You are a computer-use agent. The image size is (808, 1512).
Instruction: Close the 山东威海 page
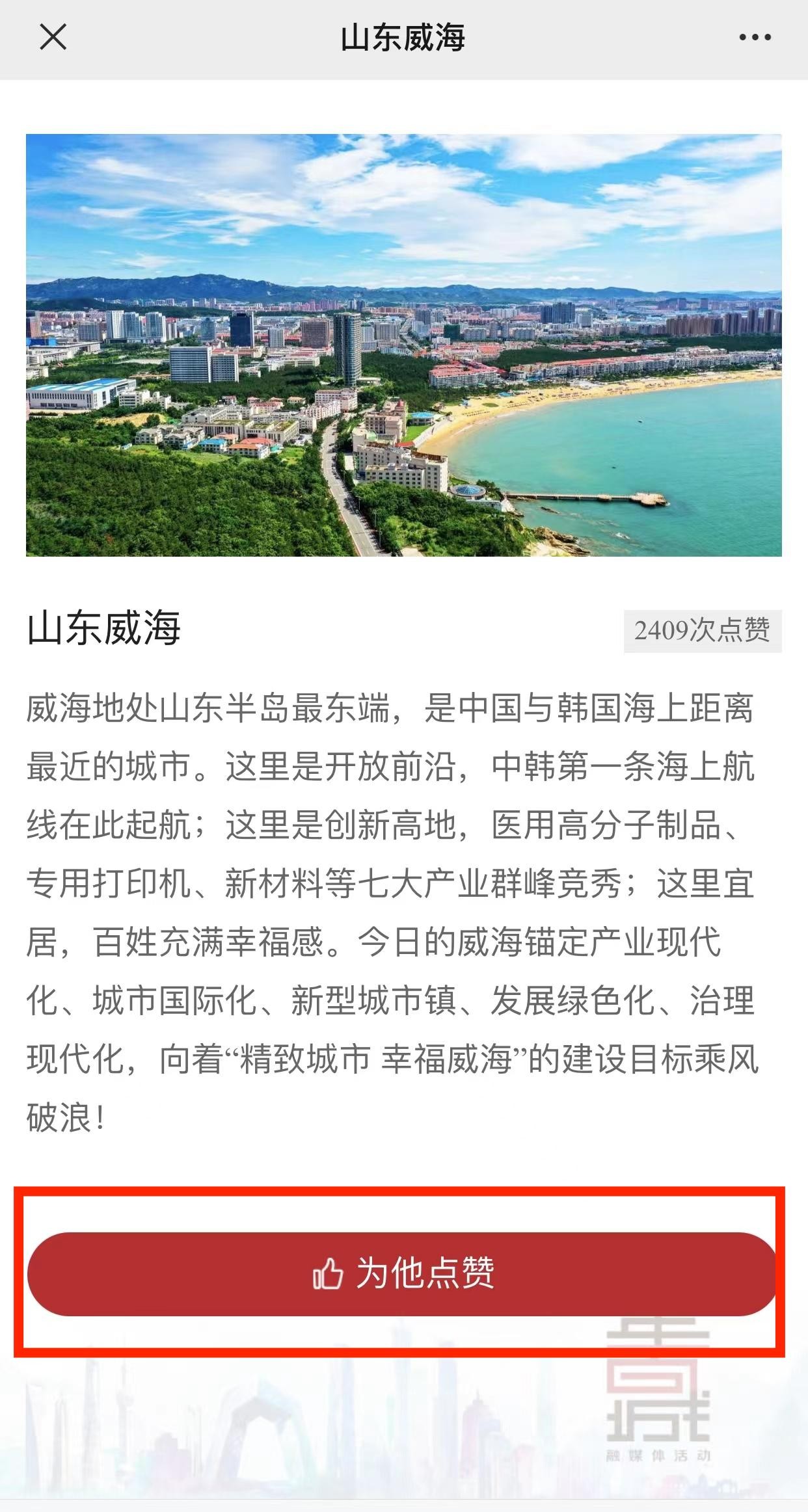click(53, 37)
